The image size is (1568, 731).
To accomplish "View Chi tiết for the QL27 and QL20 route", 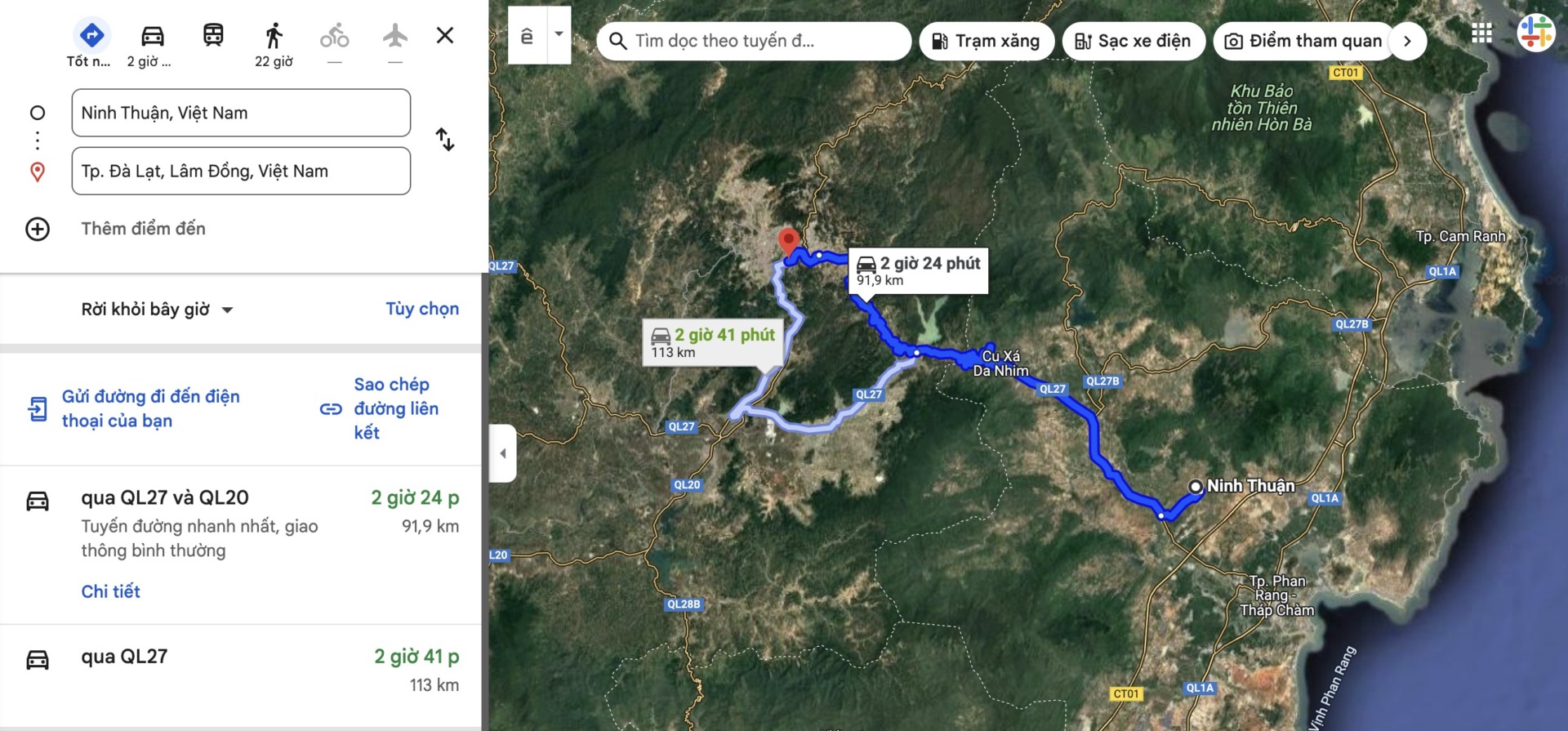I will tap(110, 591).
